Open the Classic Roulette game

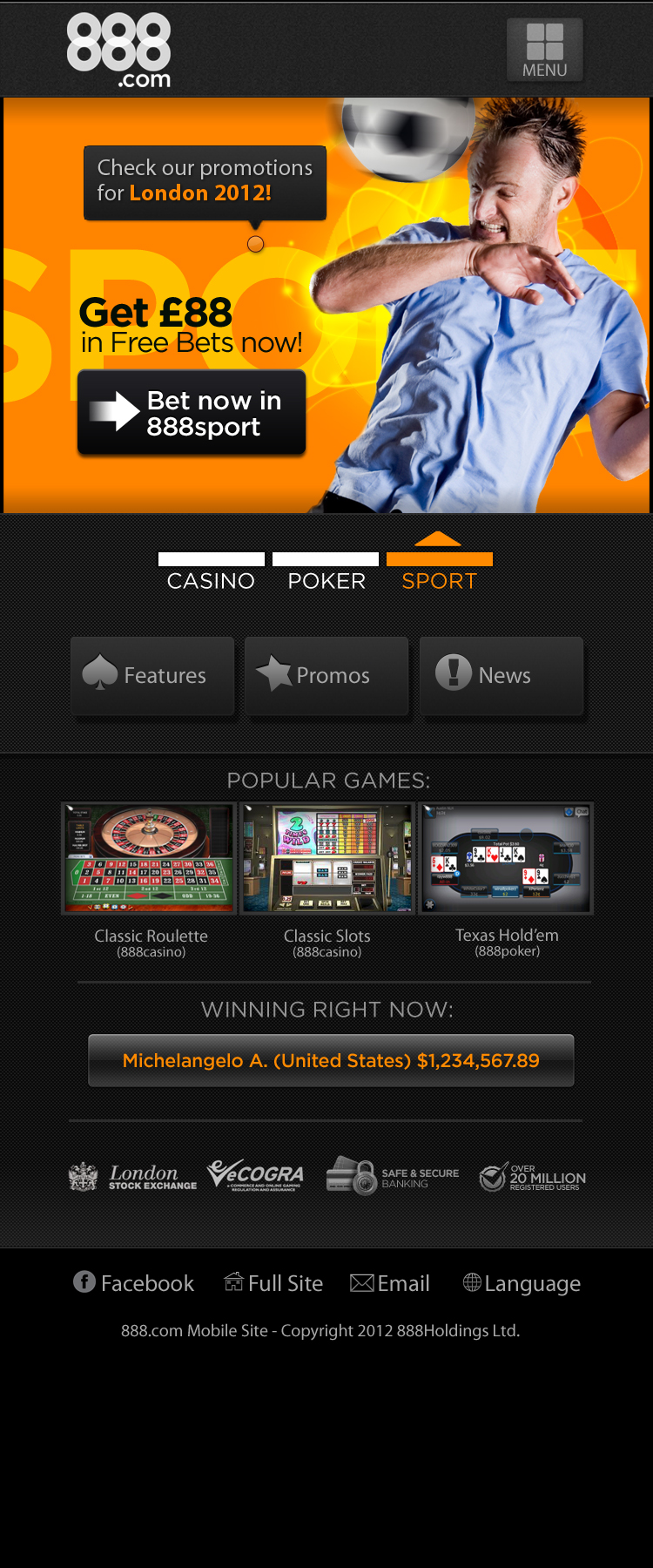coord(151,859)
